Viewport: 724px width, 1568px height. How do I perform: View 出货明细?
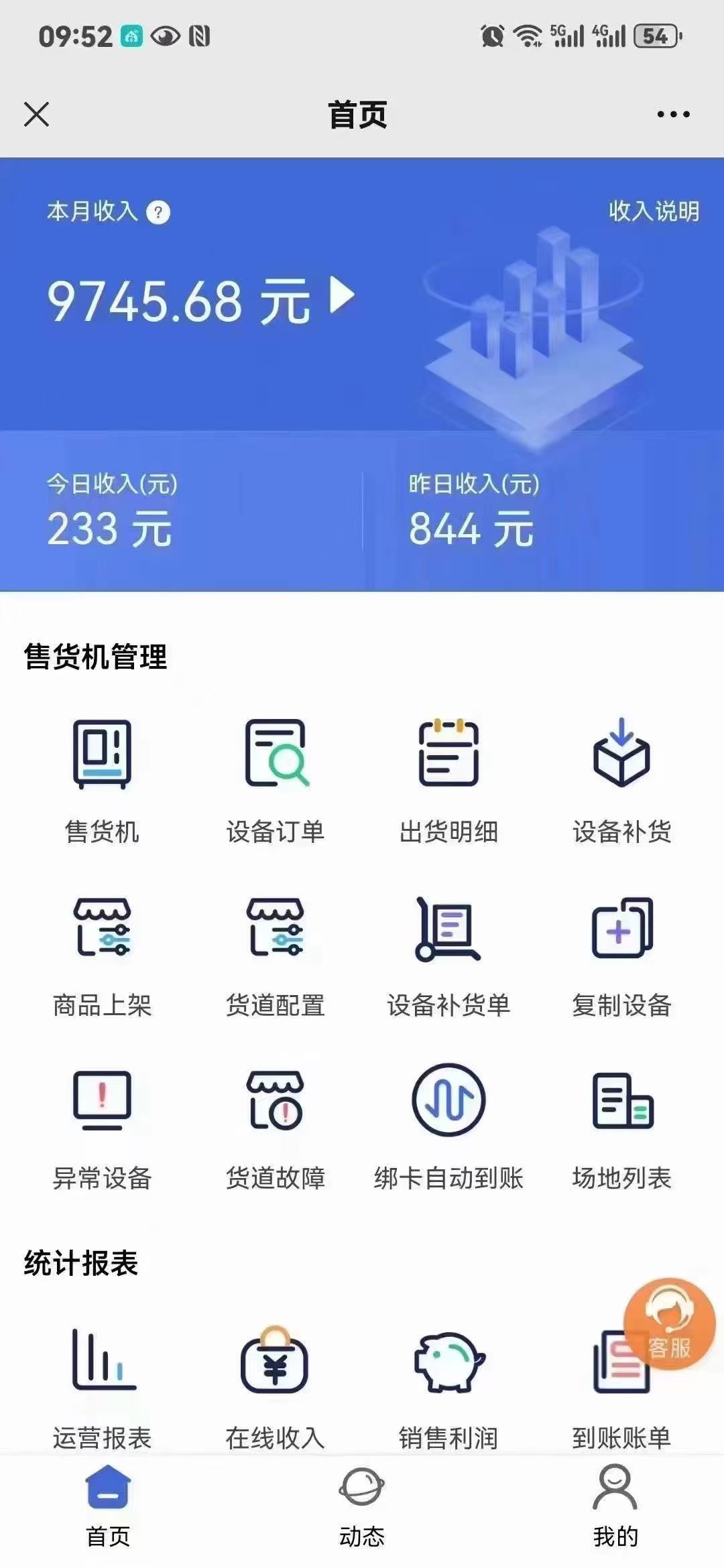448,777
